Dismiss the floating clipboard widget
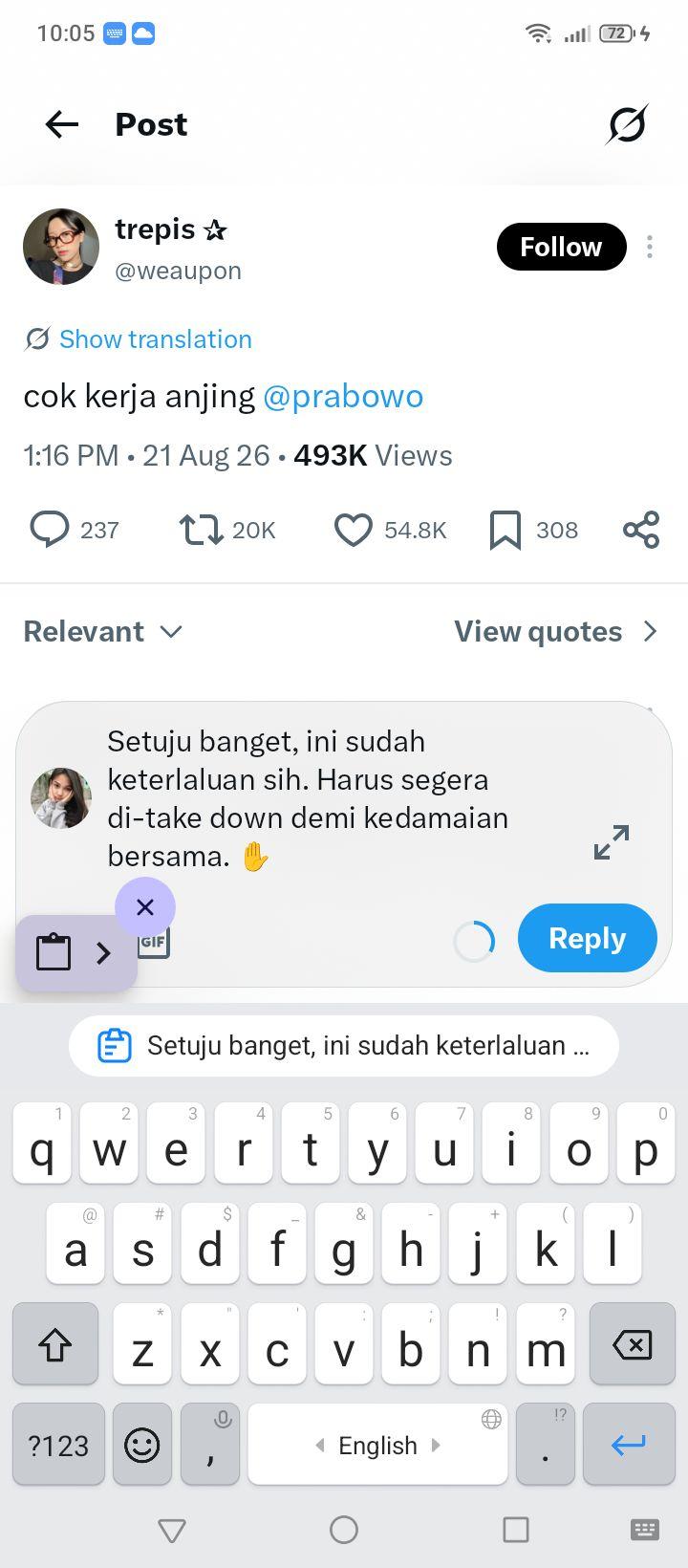The image size is (688, 1568). pos(145,907)
